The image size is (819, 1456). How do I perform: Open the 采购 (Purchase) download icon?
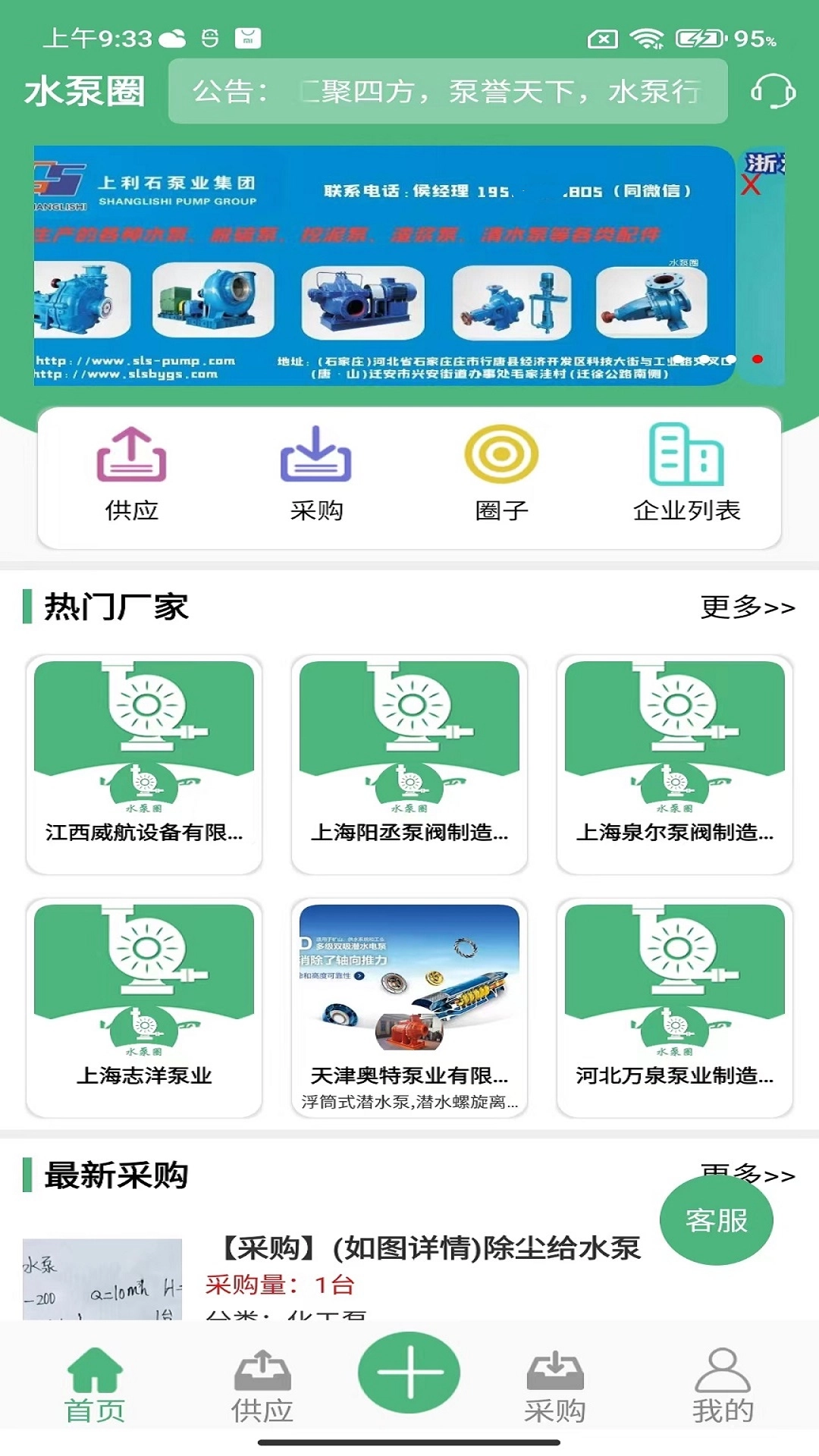(x=317, y=457)
